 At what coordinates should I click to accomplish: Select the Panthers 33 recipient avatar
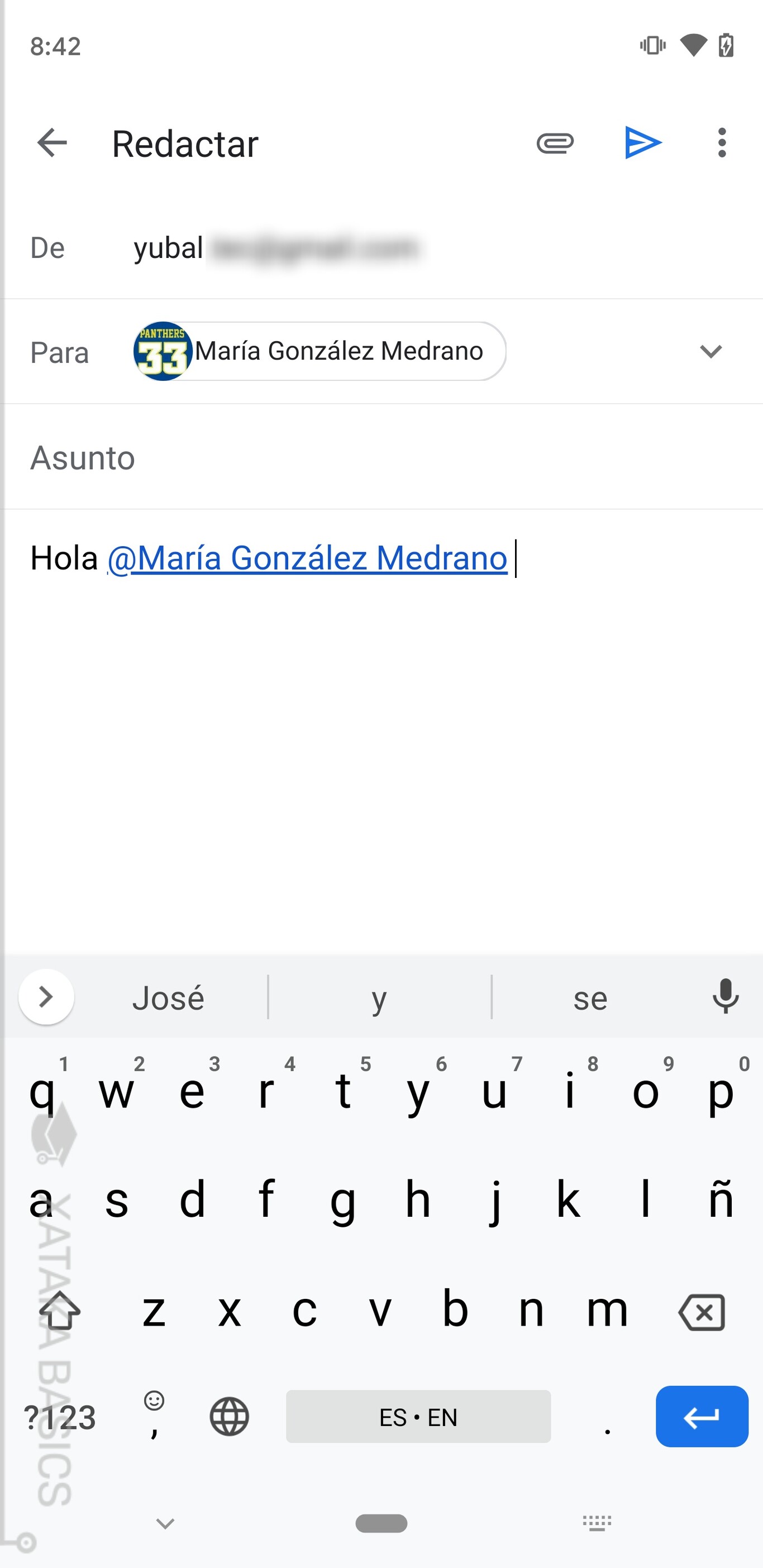click(x=163, y=351)
